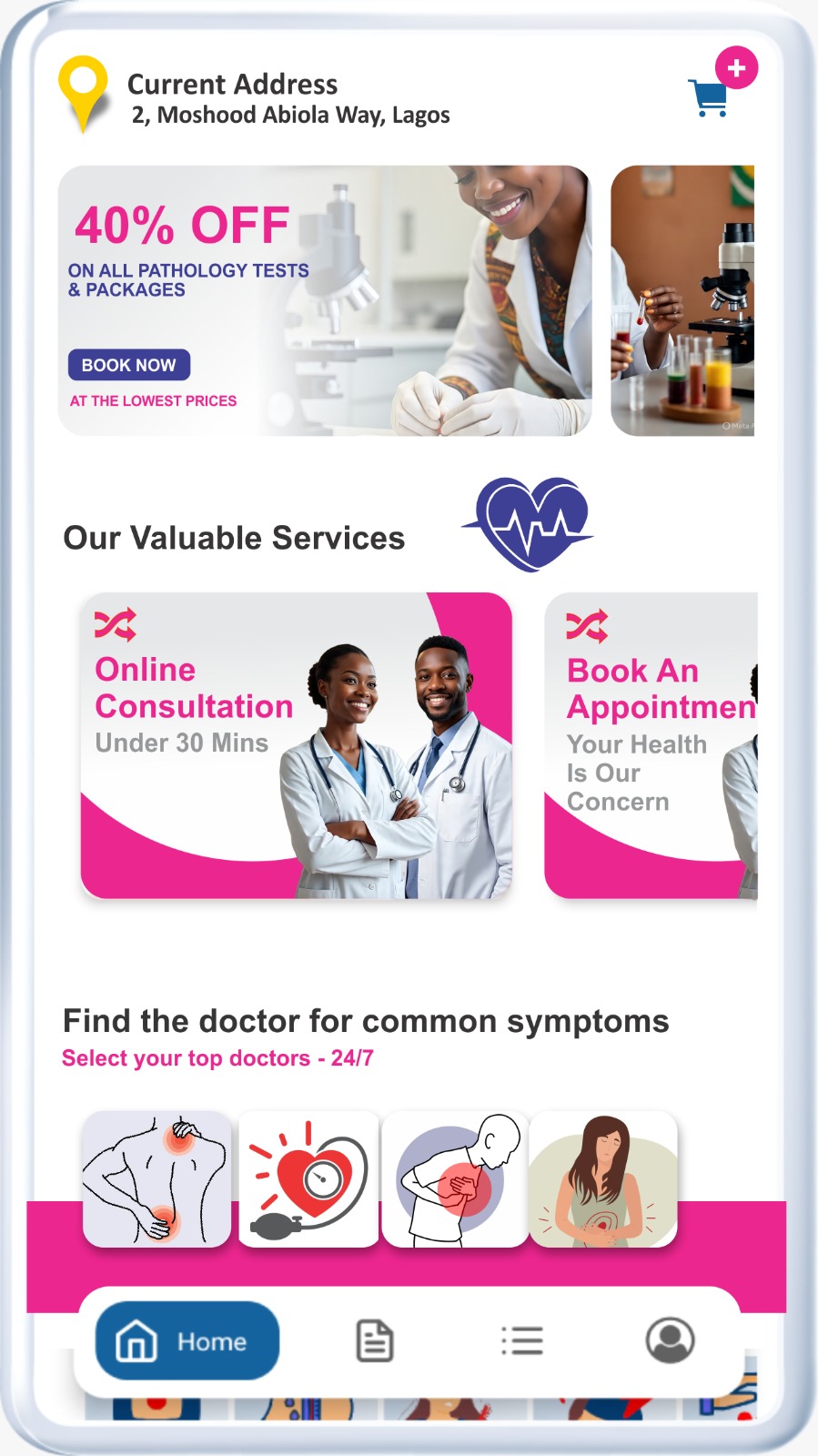Open the profile tab

point(670,1340)
